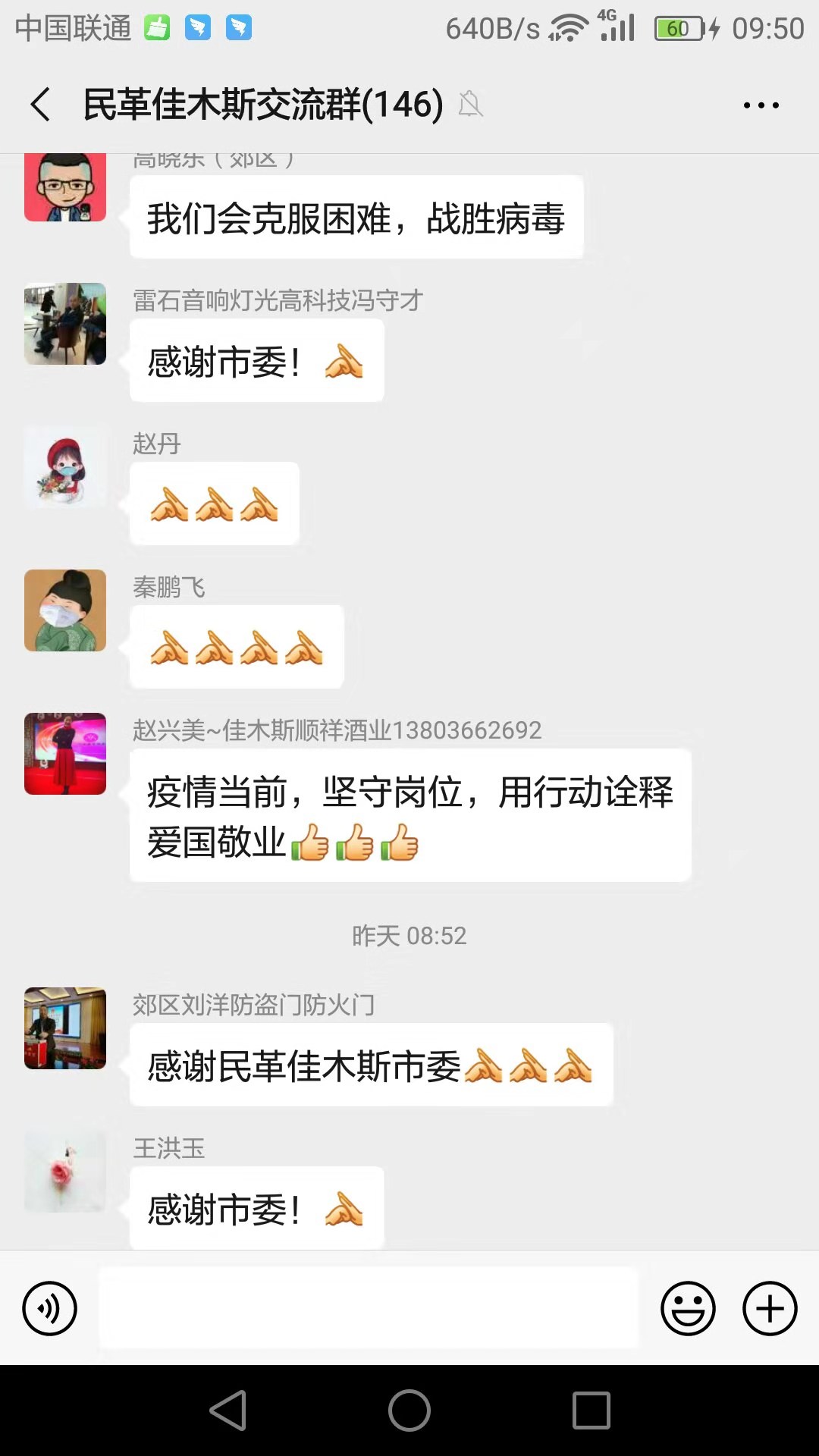The height and width of the screenshot is (1456, 819).
Task: Tap the message text field
Action: (369, 1308)
